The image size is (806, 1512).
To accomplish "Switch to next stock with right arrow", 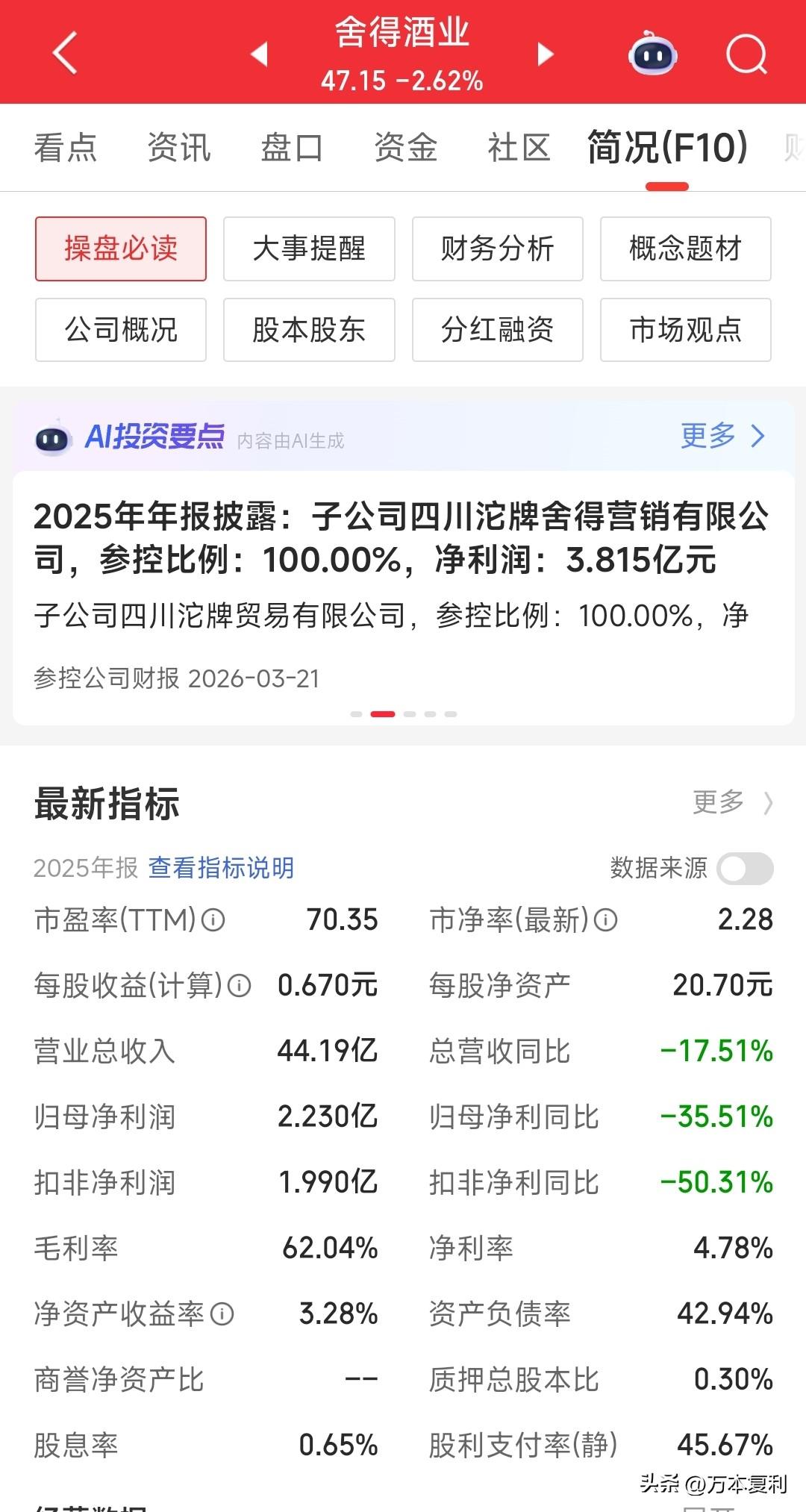I will (546, 54).
